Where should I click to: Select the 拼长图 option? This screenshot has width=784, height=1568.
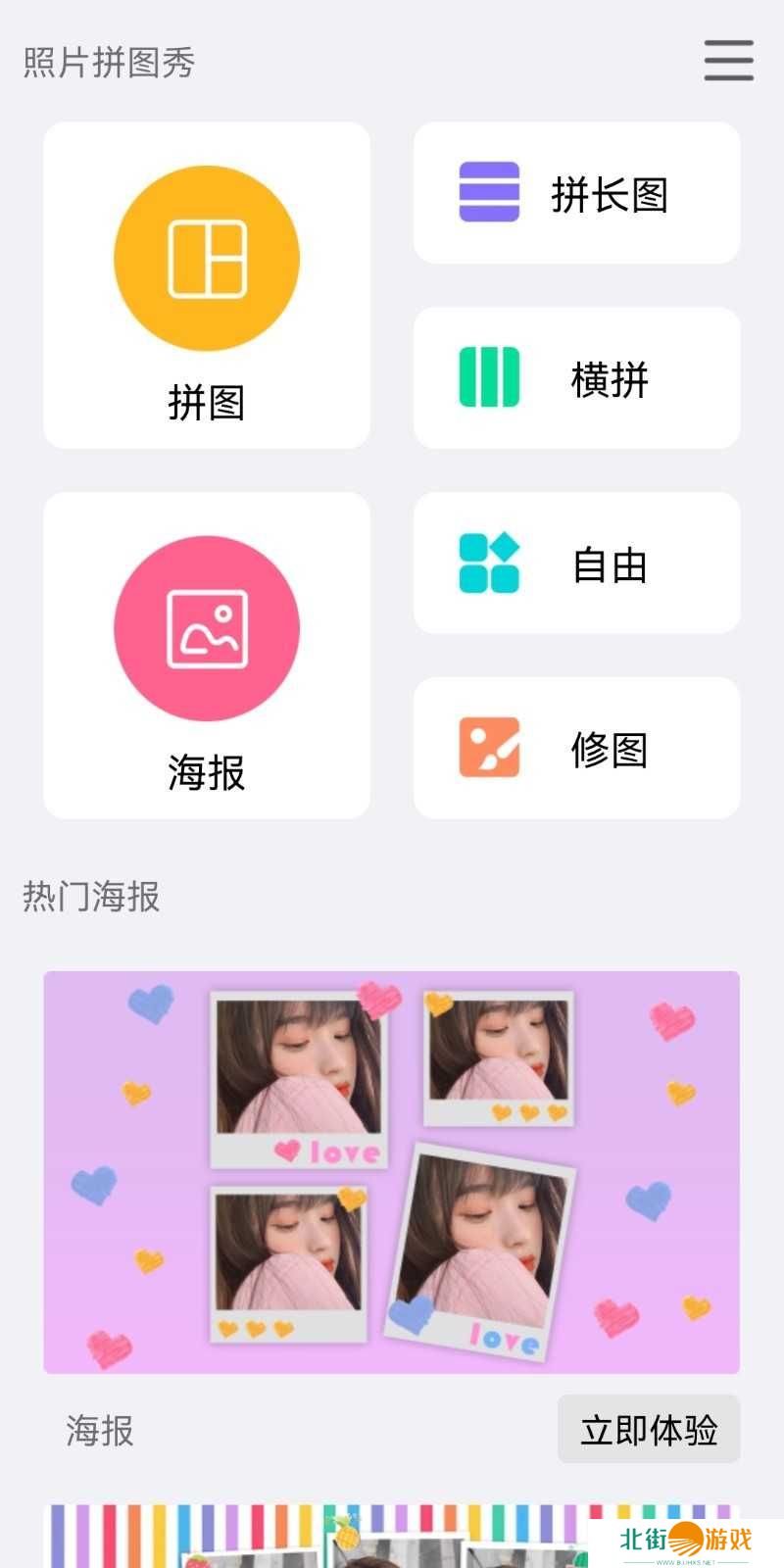(x=576, y=193)
